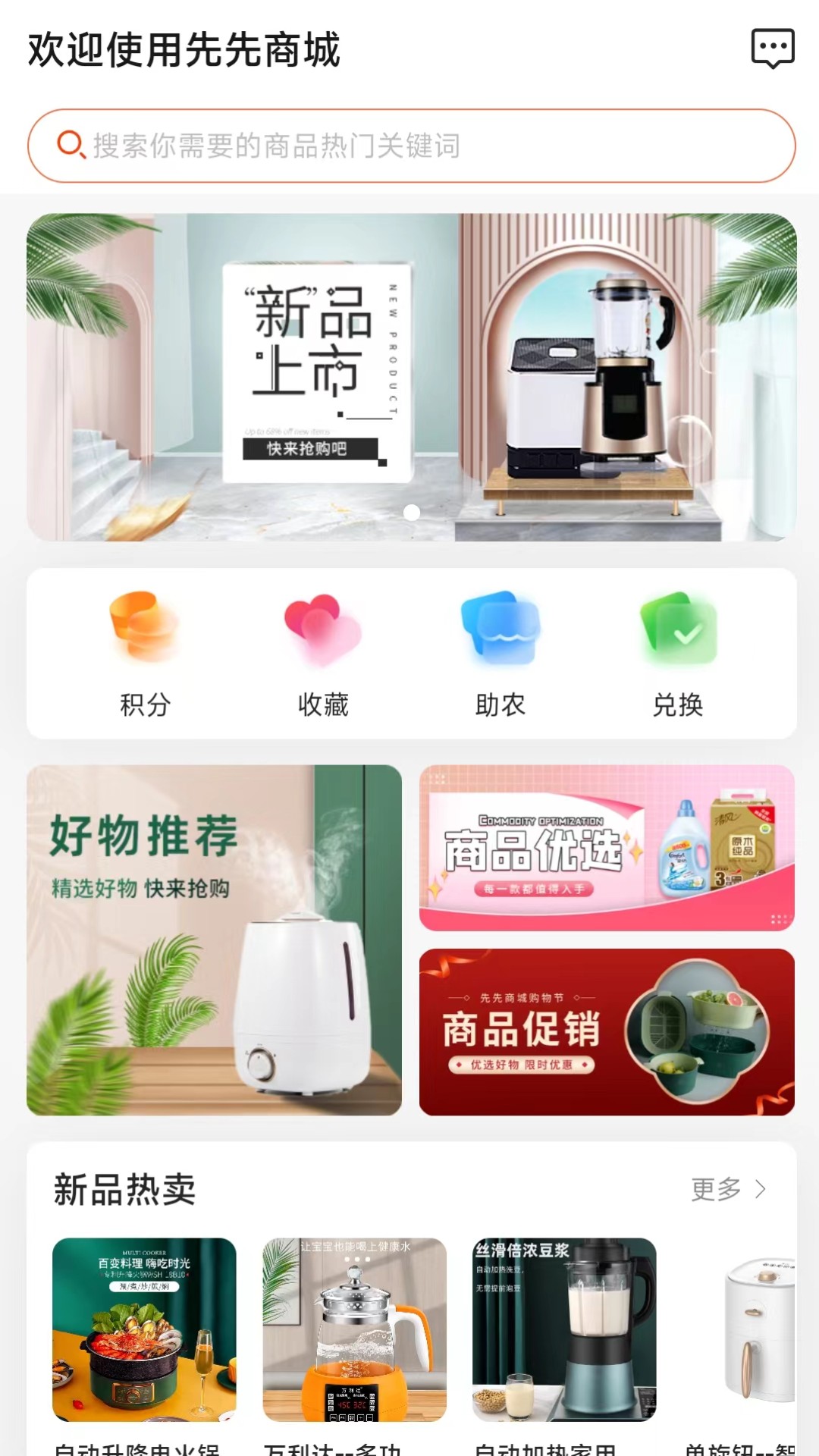Image resolution: width=819 pixels, height=1456 pixels.
Task: View 更多 new hot-selling products
Action: (728, 1189)
